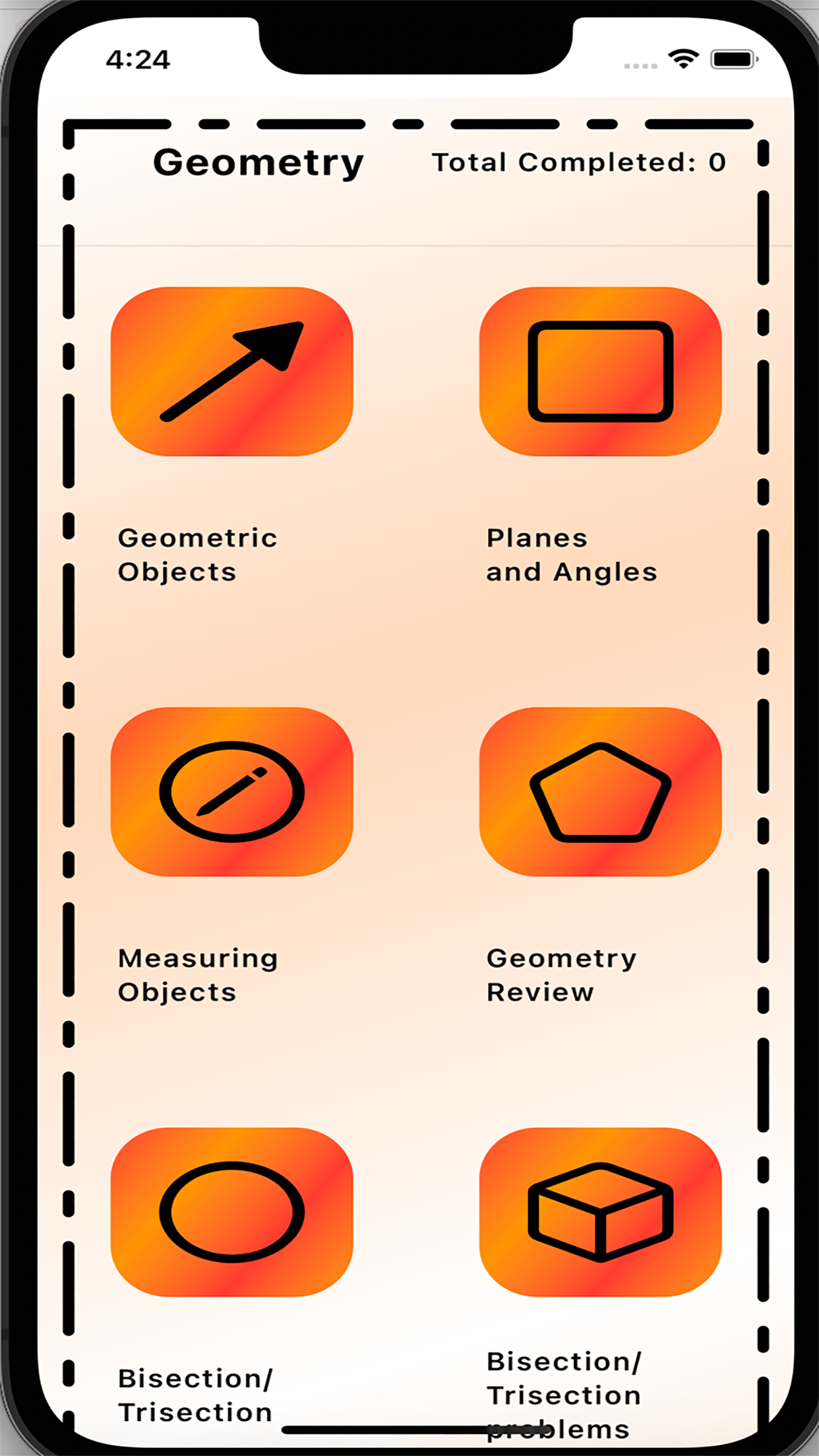Select the Bisection/Trisection circle tile
This screenshot has width=819, height=1456.
tap(231, 1211)
